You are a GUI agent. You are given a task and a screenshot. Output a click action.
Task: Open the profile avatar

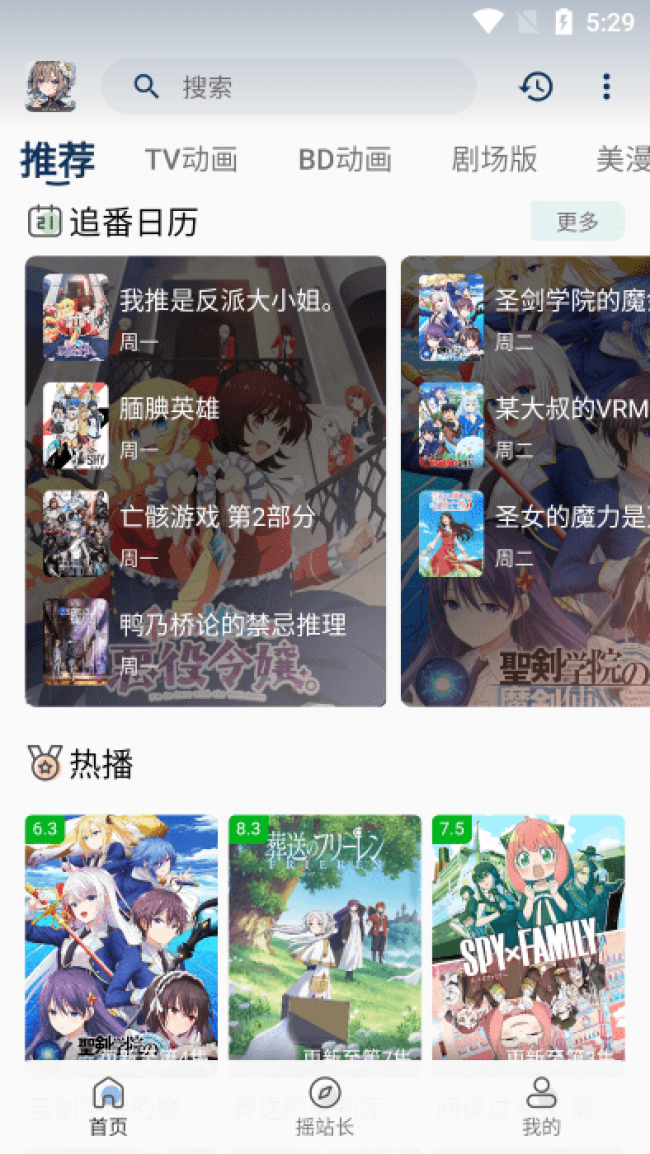[x=50, y=87]
